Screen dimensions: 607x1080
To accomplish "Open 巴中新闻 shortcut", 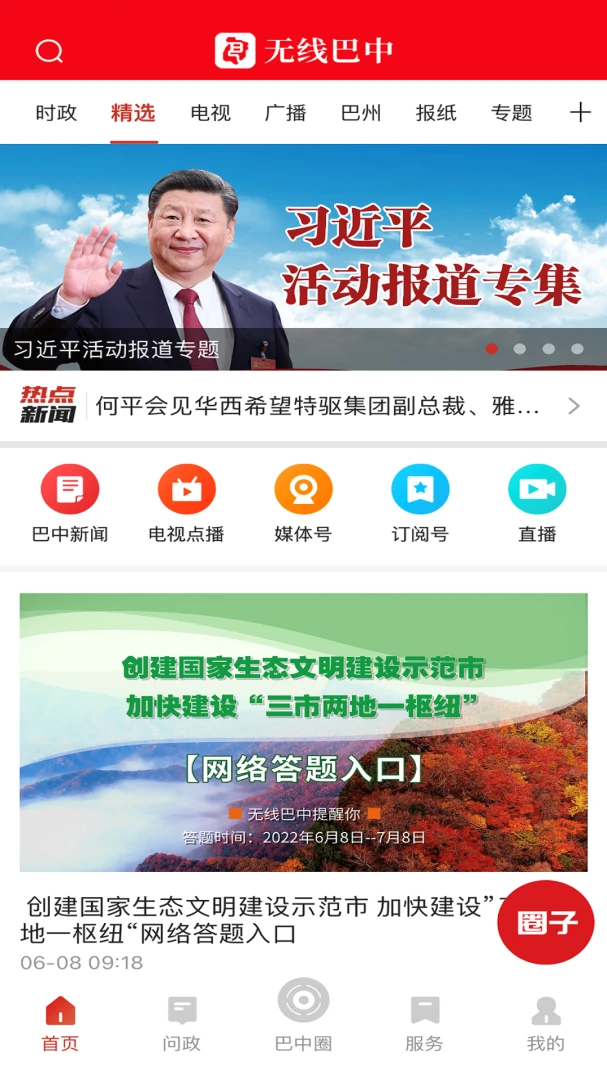I will point(70,503).
